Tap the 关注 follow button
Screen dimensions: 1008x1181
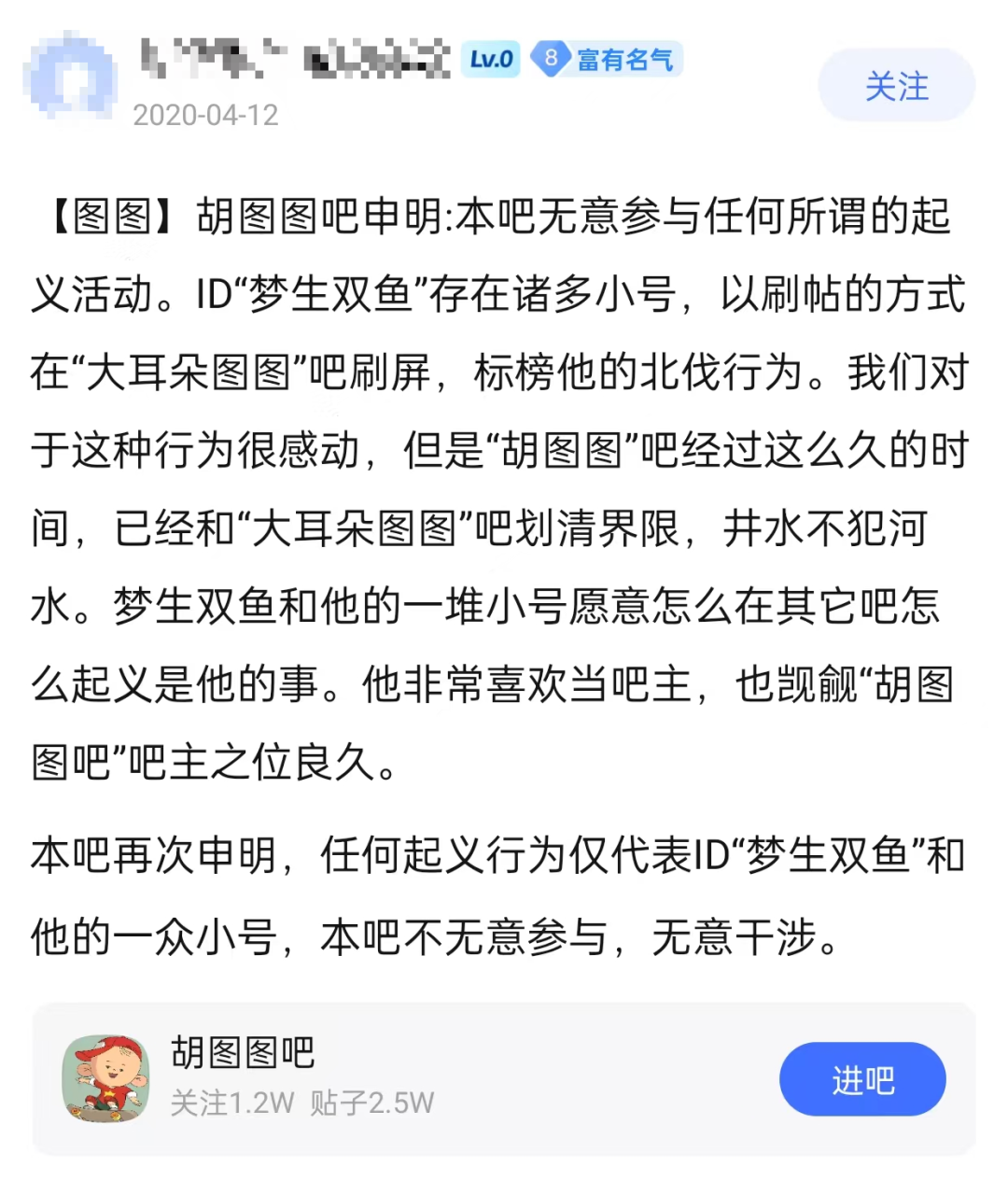click(x=896, y=86)
